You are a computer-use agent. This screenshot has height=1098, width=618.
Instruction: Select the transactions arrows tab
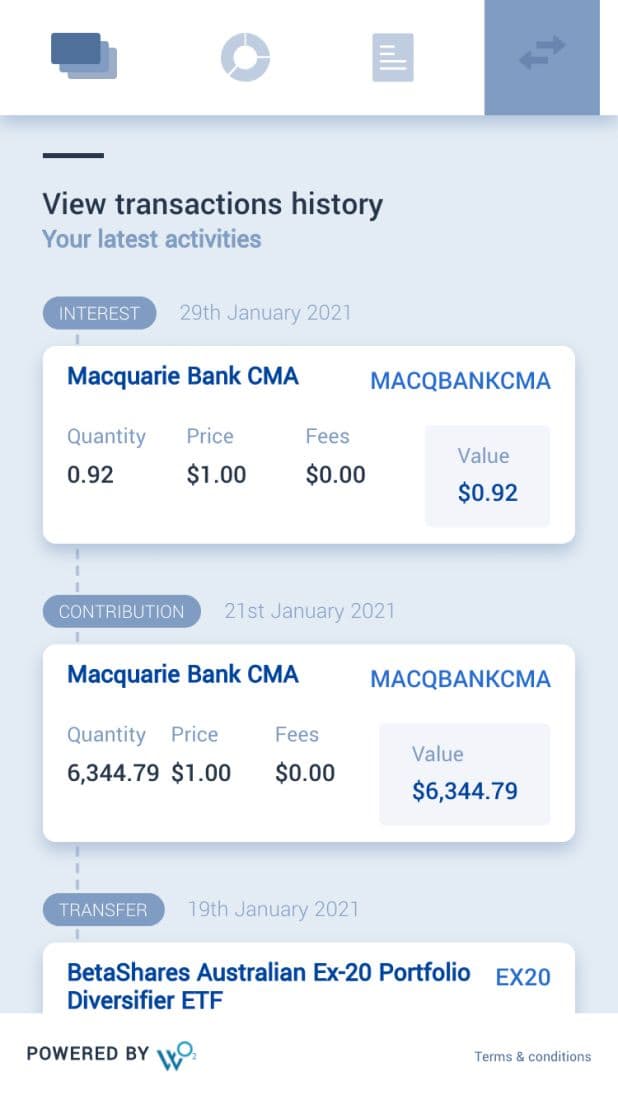coord(542,57)
